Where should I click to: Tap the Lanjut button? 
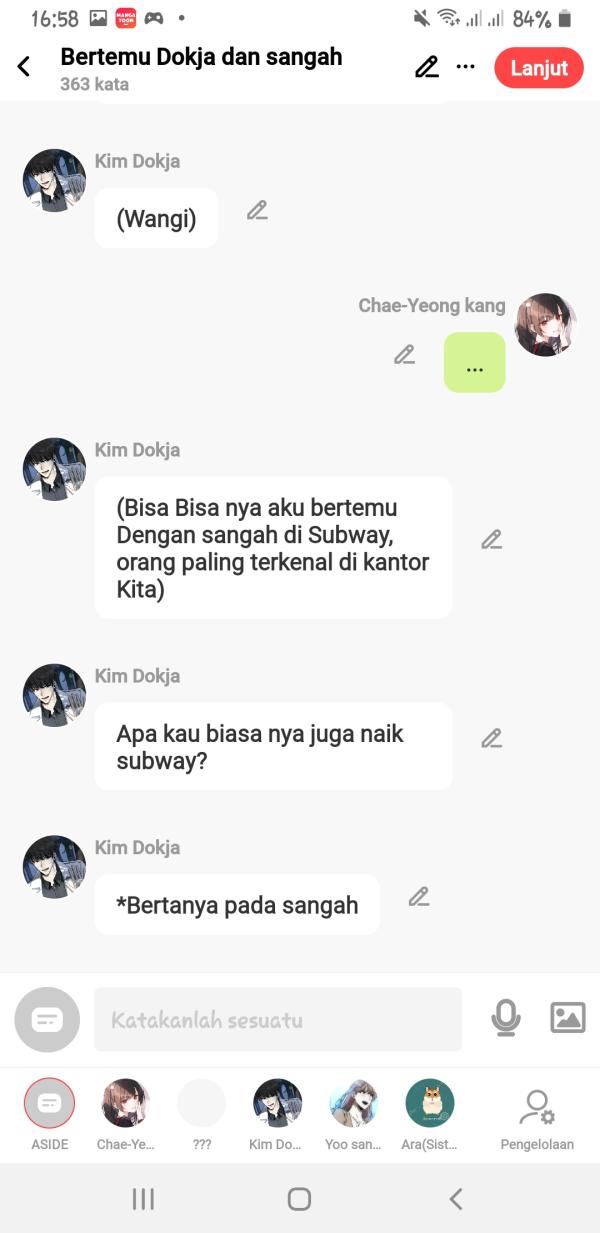[539, 68]
